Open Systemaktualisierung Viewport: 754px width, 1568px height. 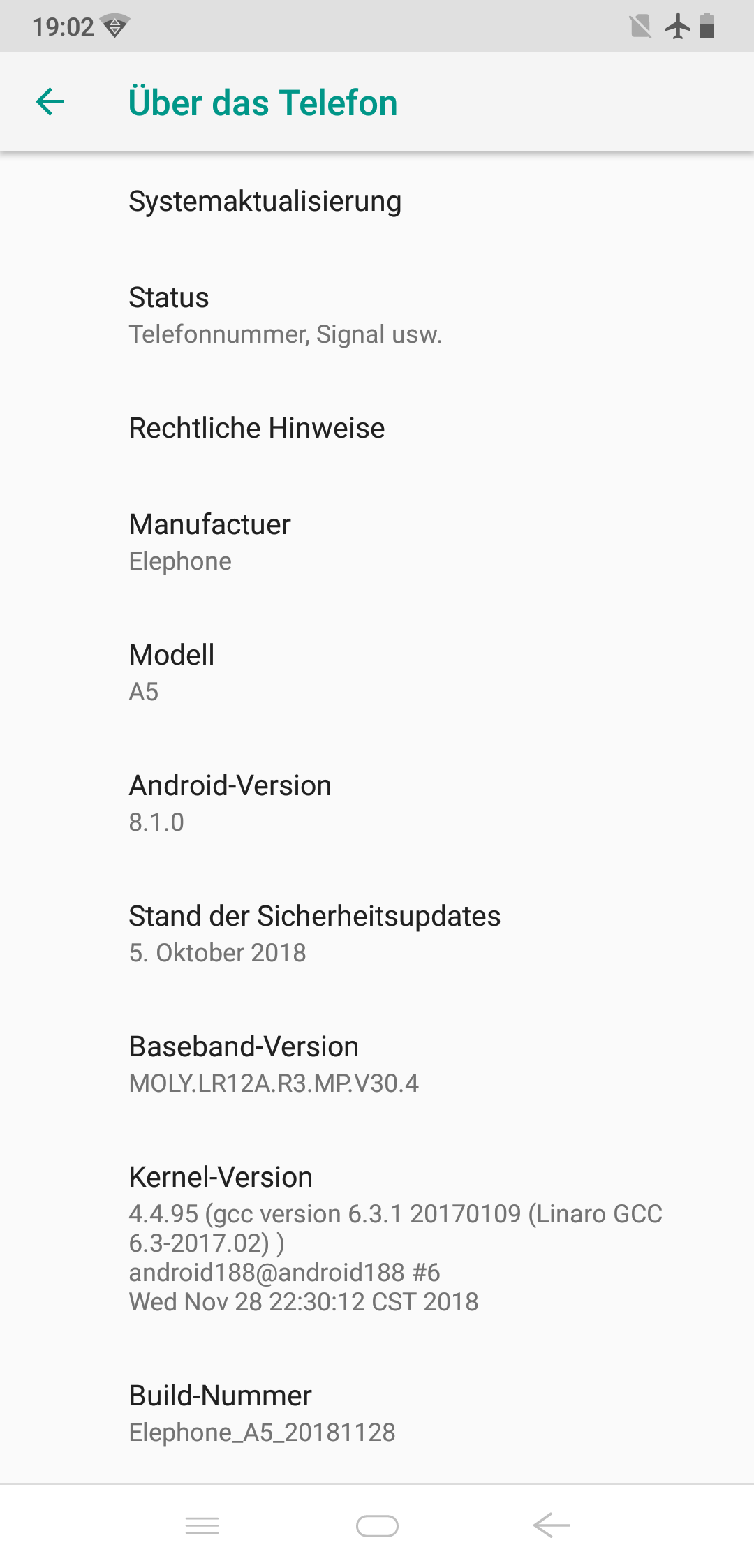377,201
